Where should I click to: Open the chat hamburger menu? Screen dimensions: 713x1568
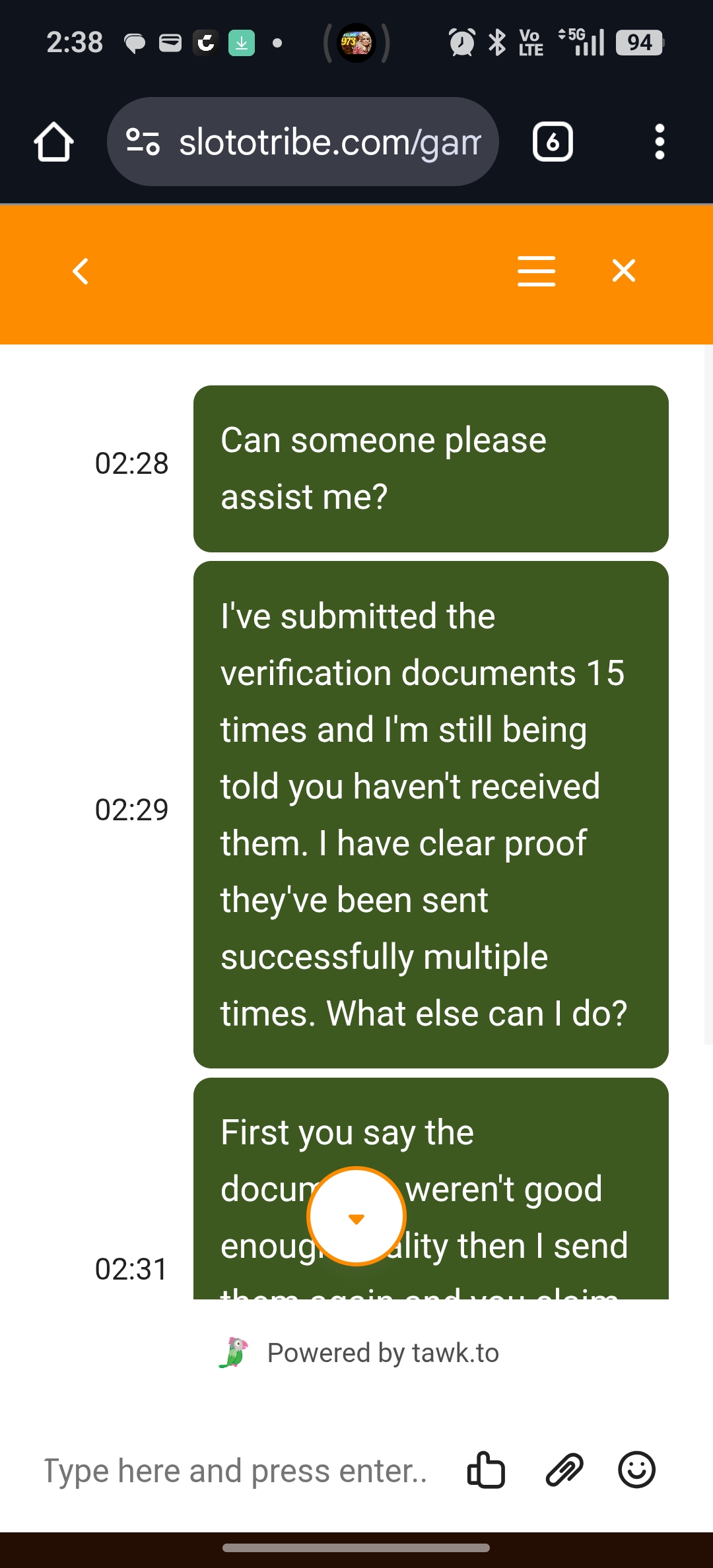coord(536,271)
